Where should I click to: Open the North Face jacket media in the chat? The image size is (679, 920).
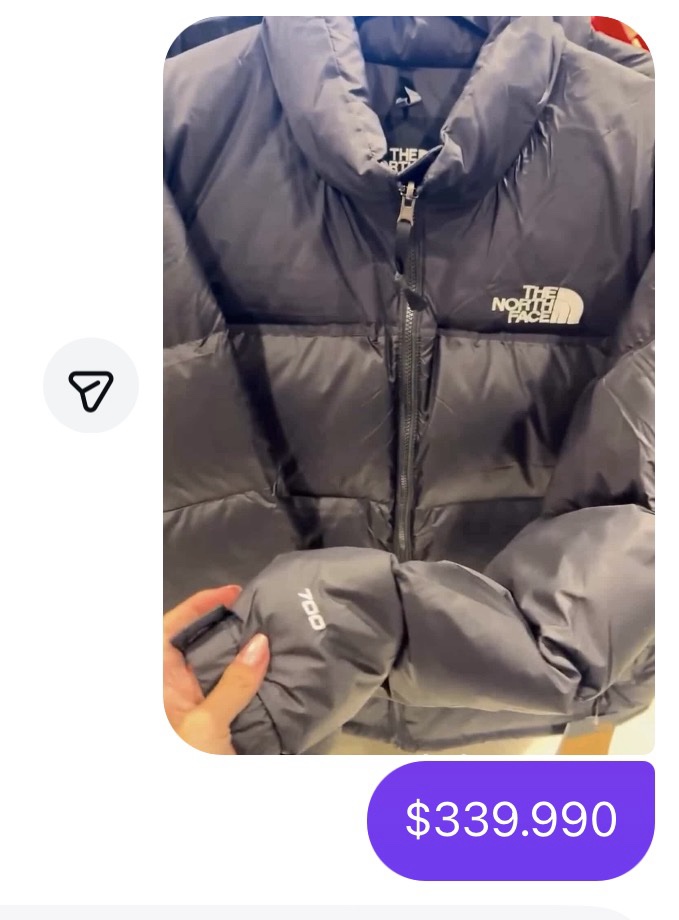(408, 385)
